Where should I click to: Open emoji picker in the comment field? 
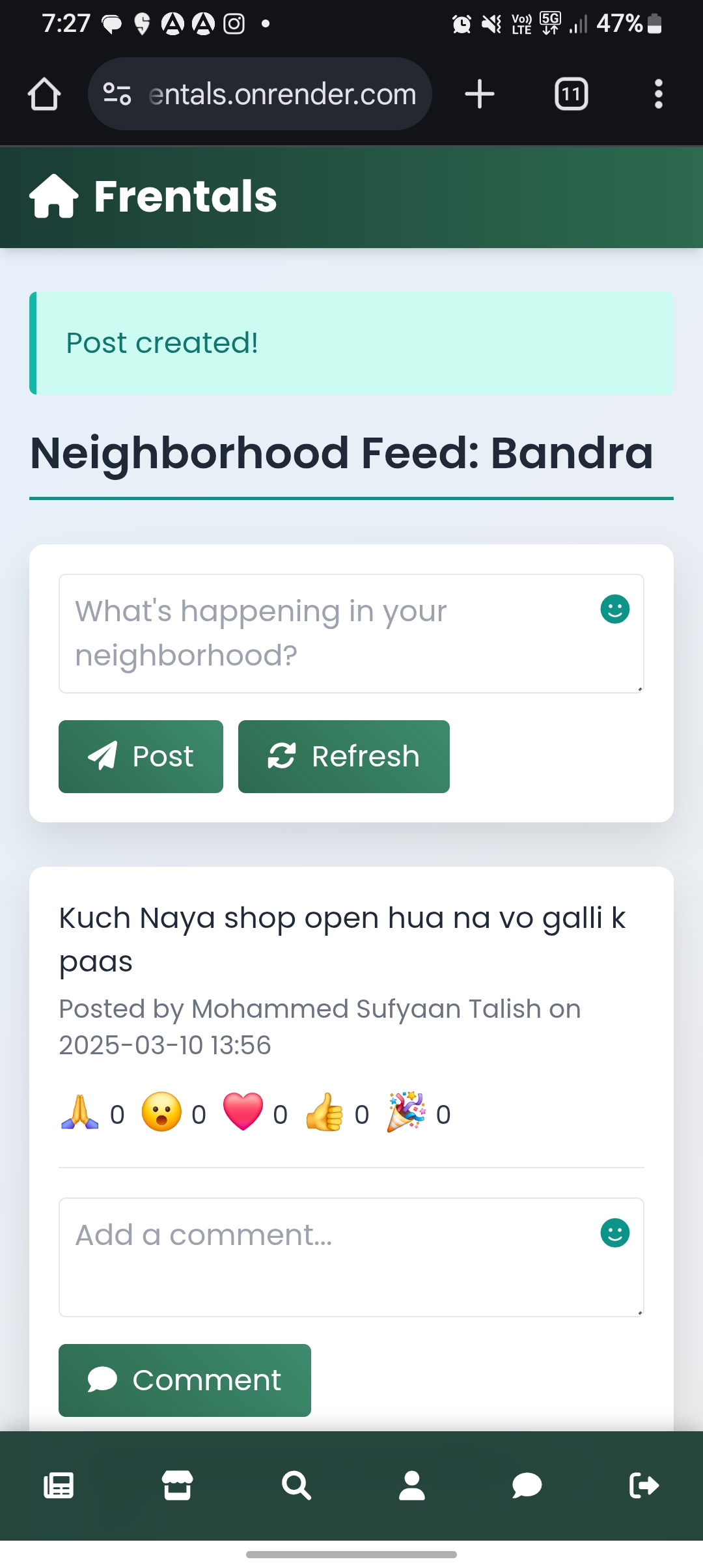[614, 1233]
